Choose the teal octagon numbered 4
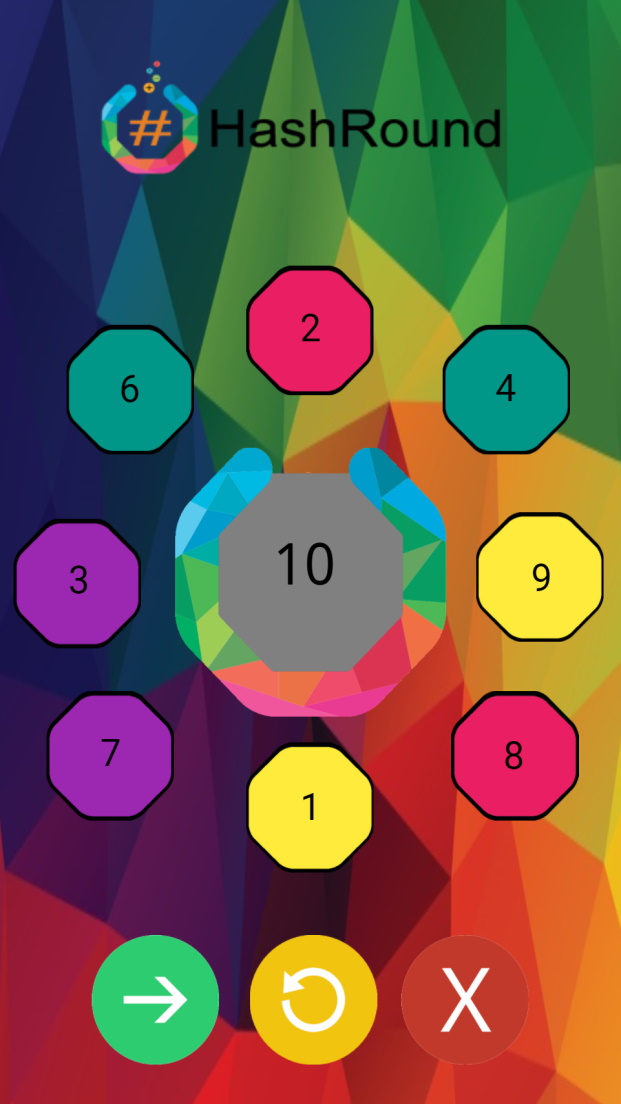Viewport: 621px width, 1104px height. pos(506,389)
